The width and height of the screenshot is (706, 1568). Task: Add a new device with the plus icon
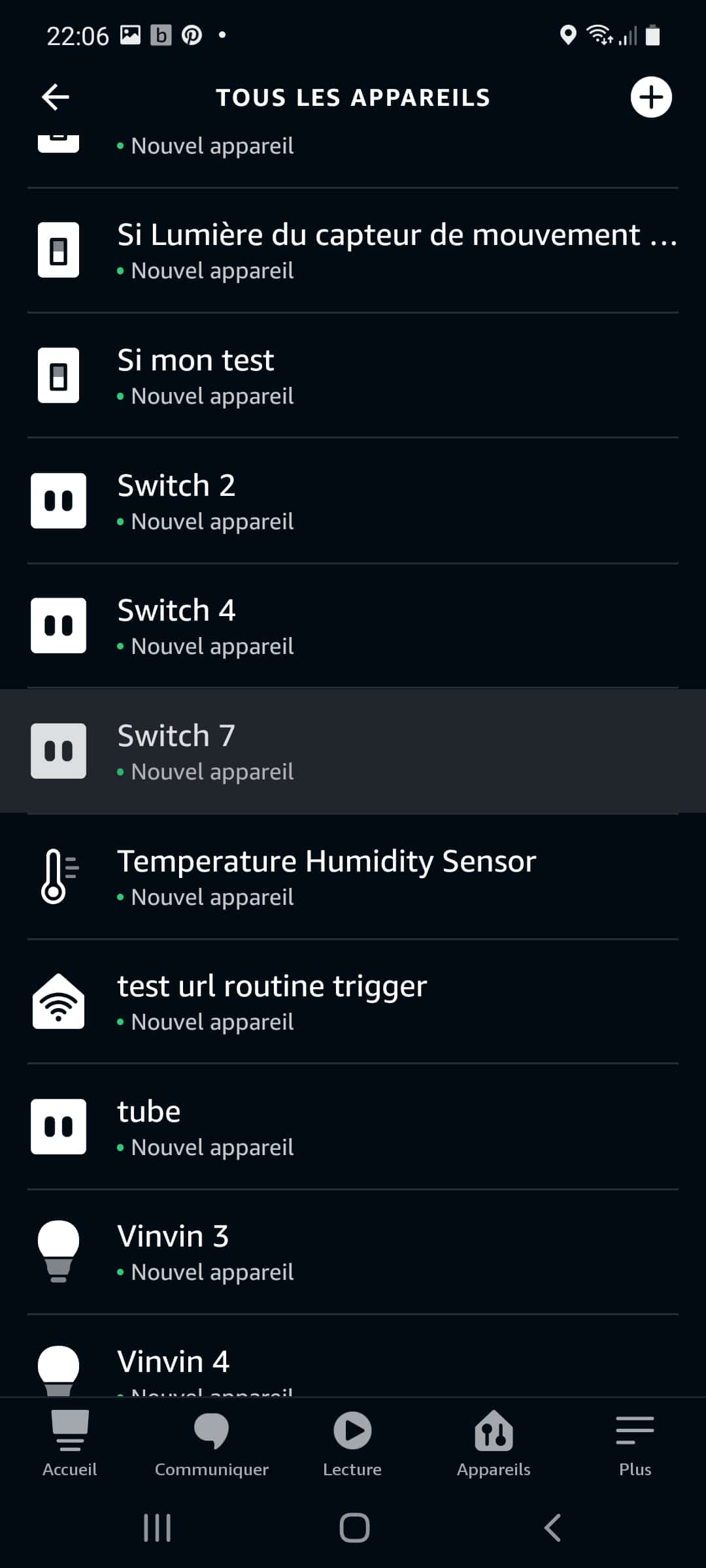(650, 97)
